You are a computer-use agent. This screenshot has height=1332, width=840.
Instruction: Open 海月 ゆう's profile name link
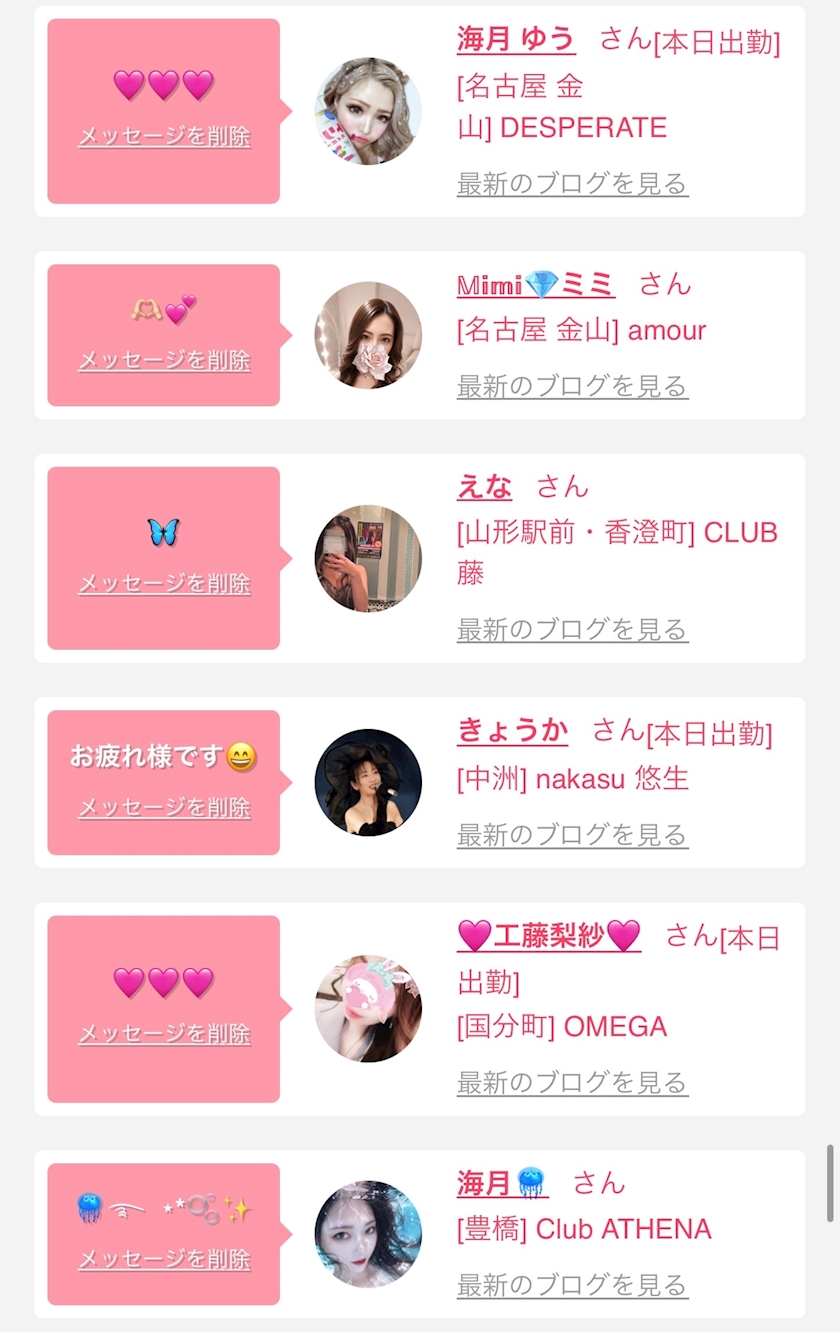point(515,39)
